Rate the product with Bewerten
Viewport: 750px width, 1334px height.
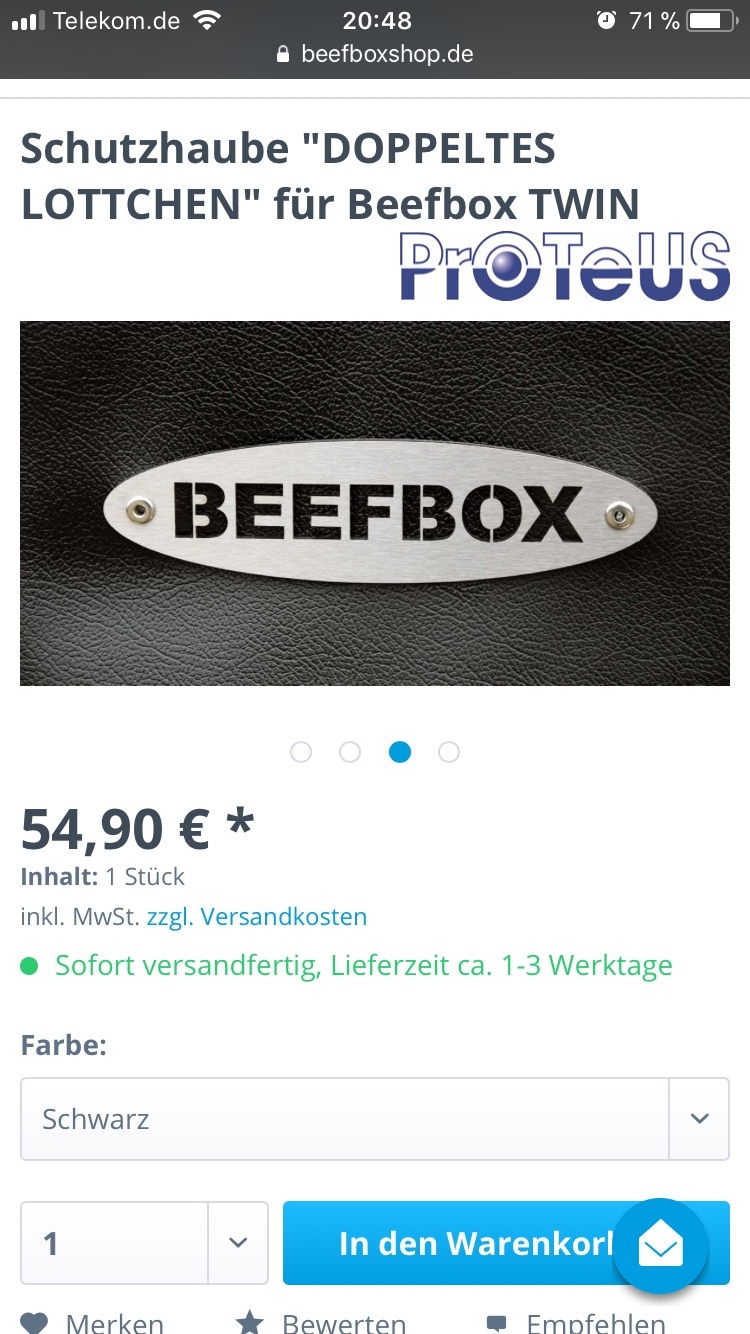[x=322, y=1322]
